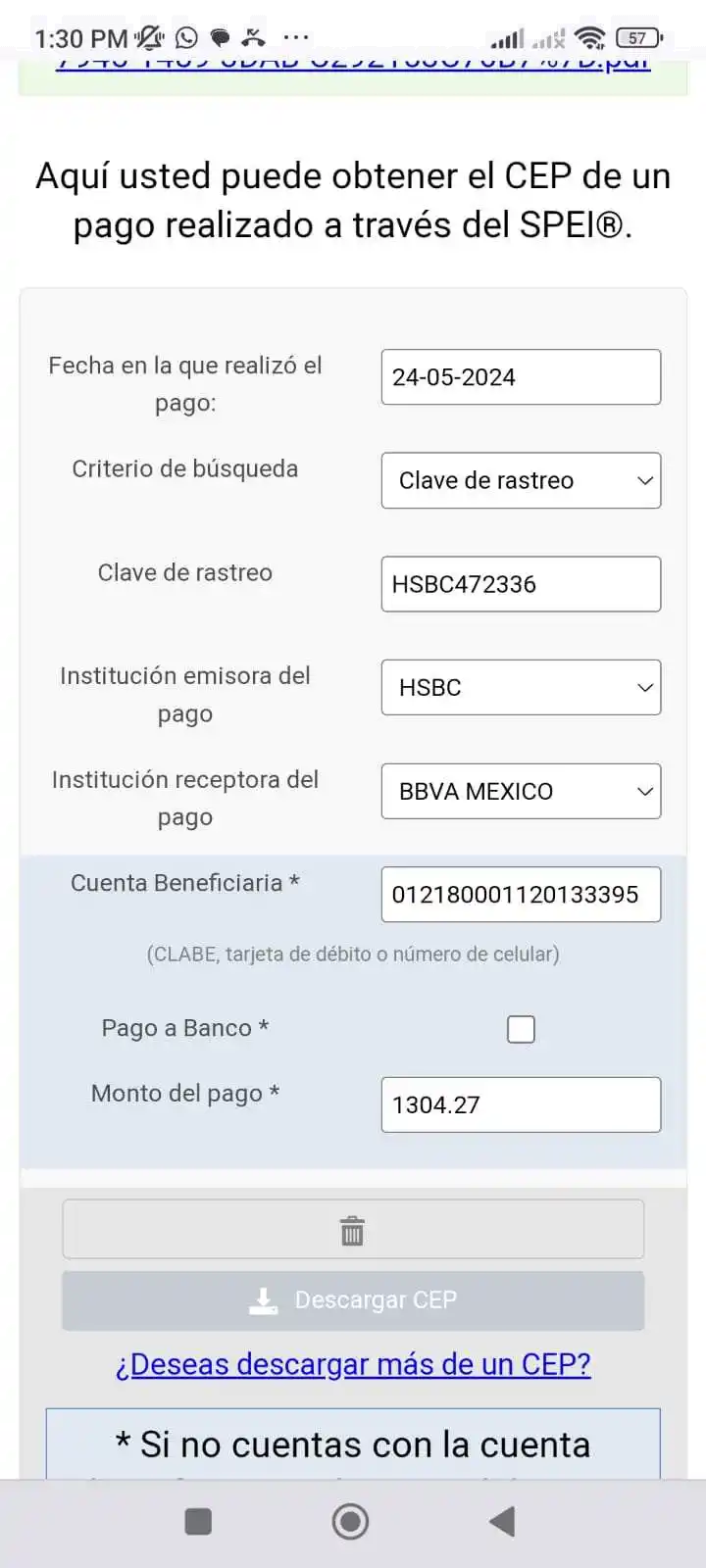Tap Descargar CEP button
This screenshot has height=1568, width=706.
click(353, 1300)
